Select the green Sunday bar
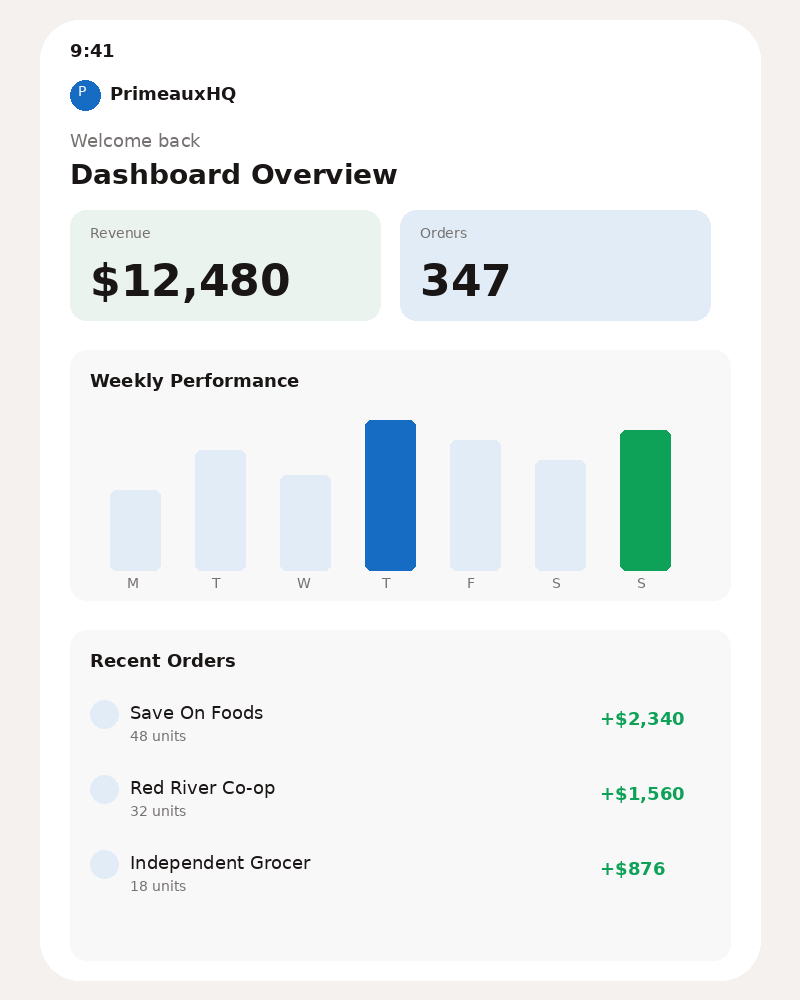Image resolution: width=800 pixels, height=1000 pixels. (645, 500)
